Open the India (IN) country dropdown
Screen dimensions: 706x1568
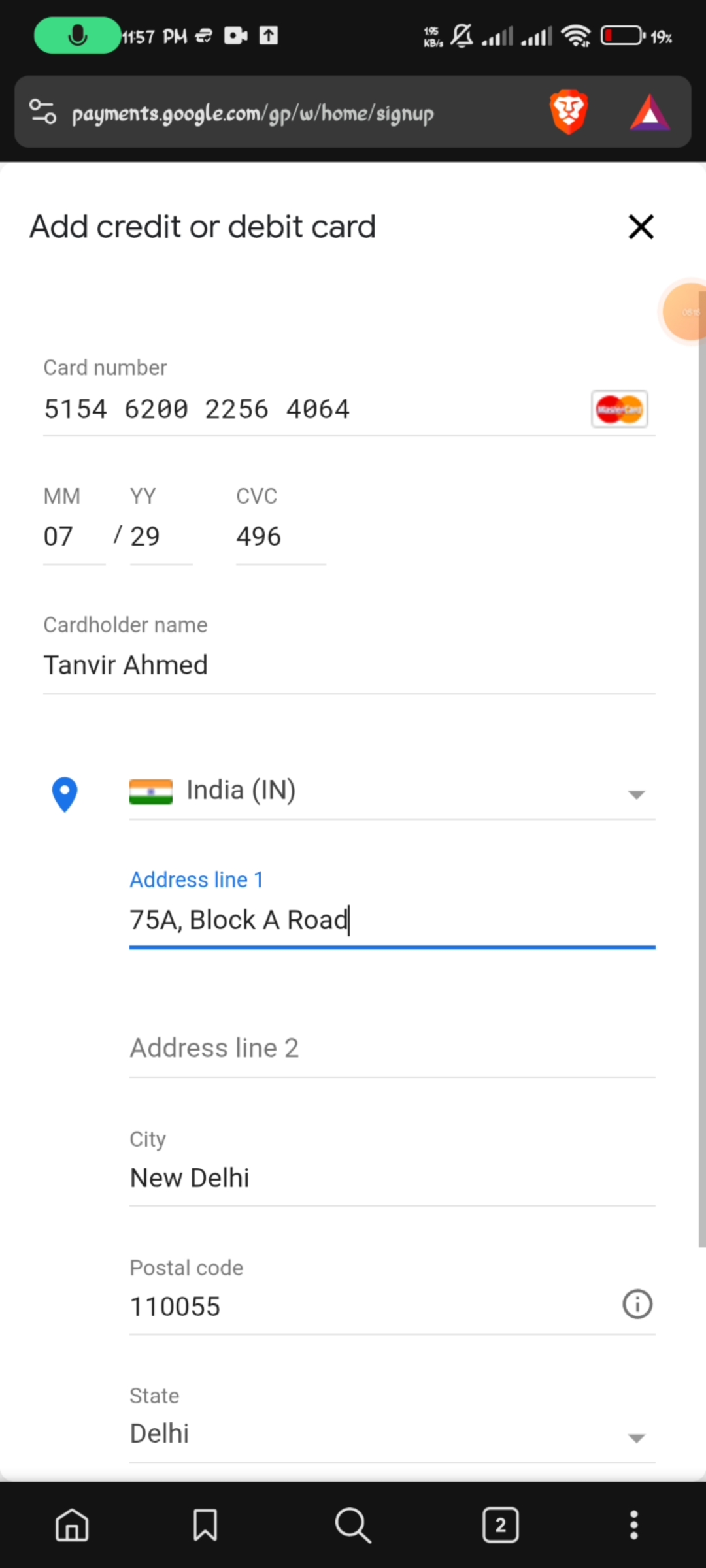(392, 791)
